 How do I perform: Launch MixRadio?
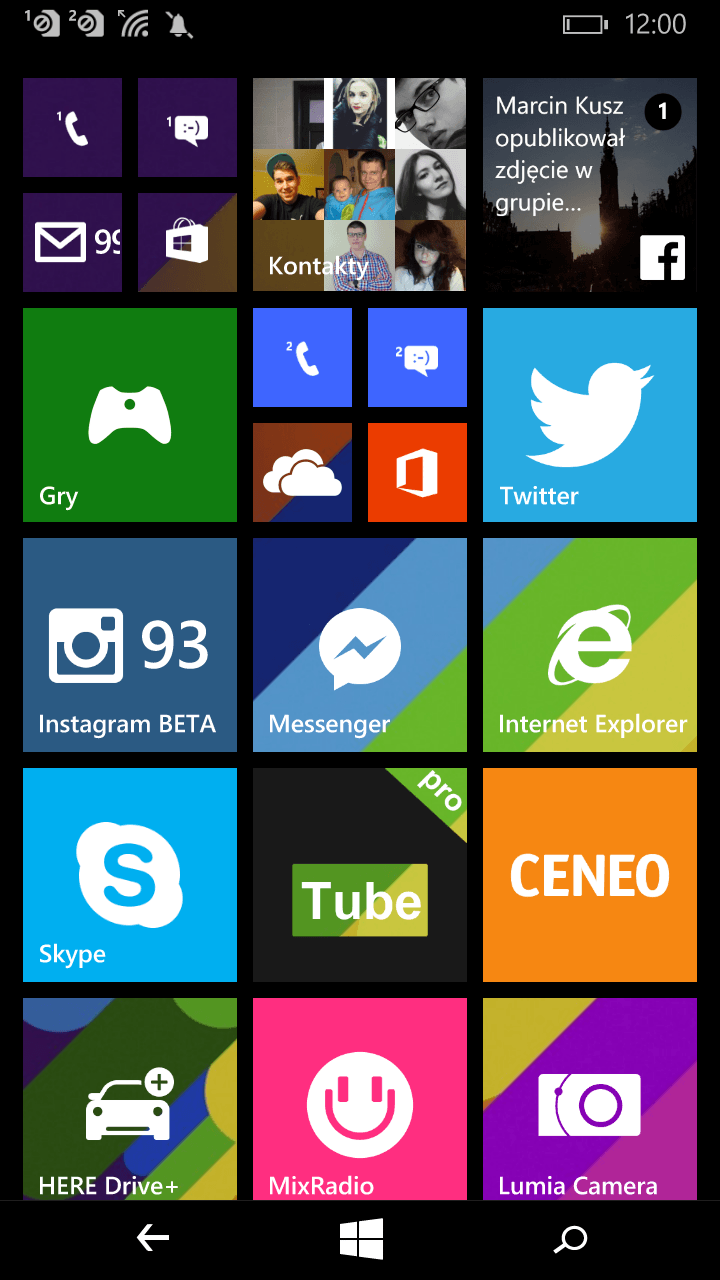pos(360,1099)
